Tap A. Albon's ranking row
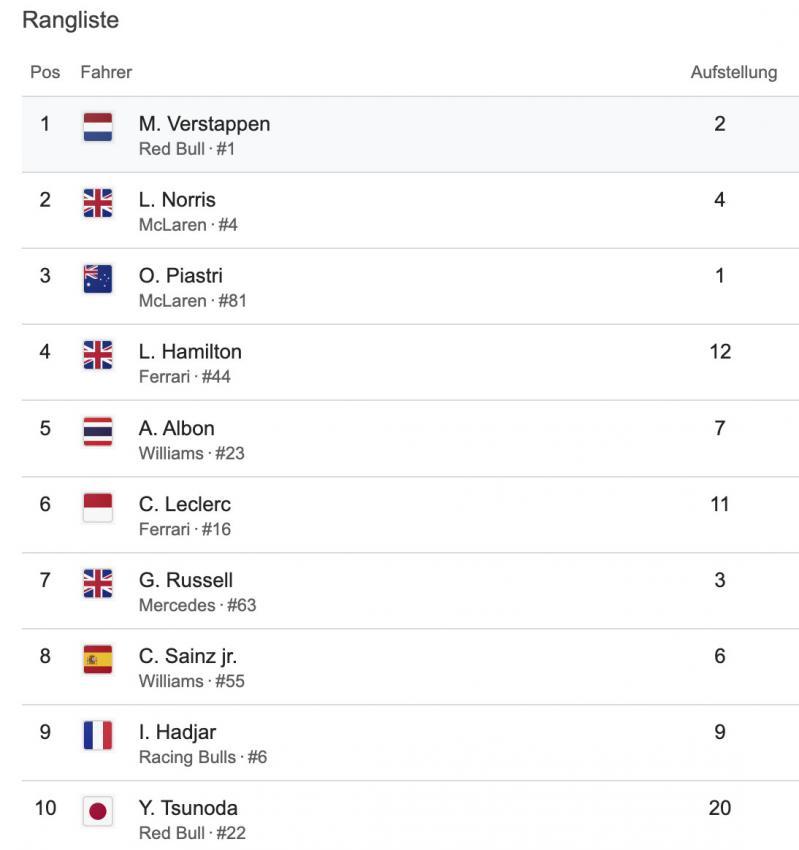The height and width of the screenshot is (850, 799). pos(176,428)
